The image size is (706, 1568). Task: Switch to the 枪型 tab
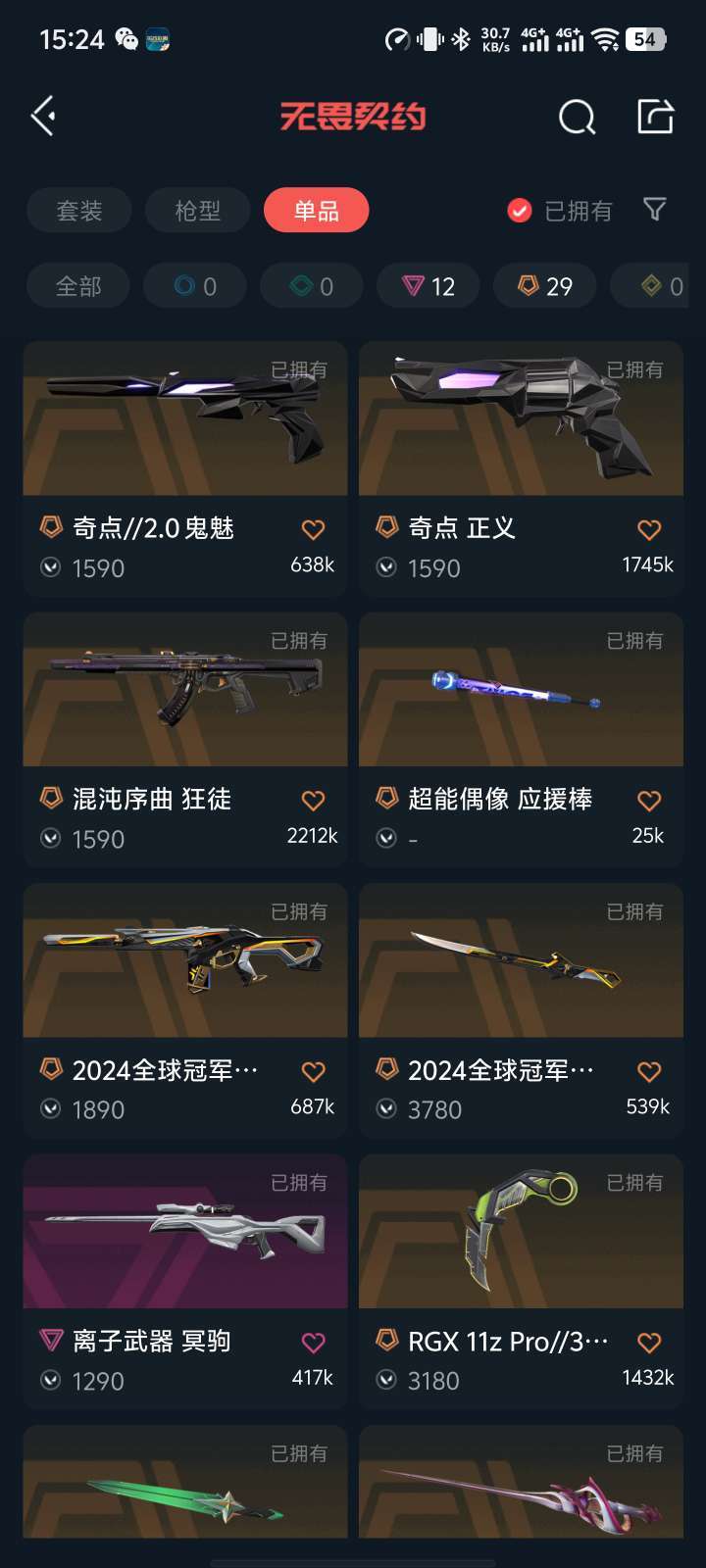point(197,210)
